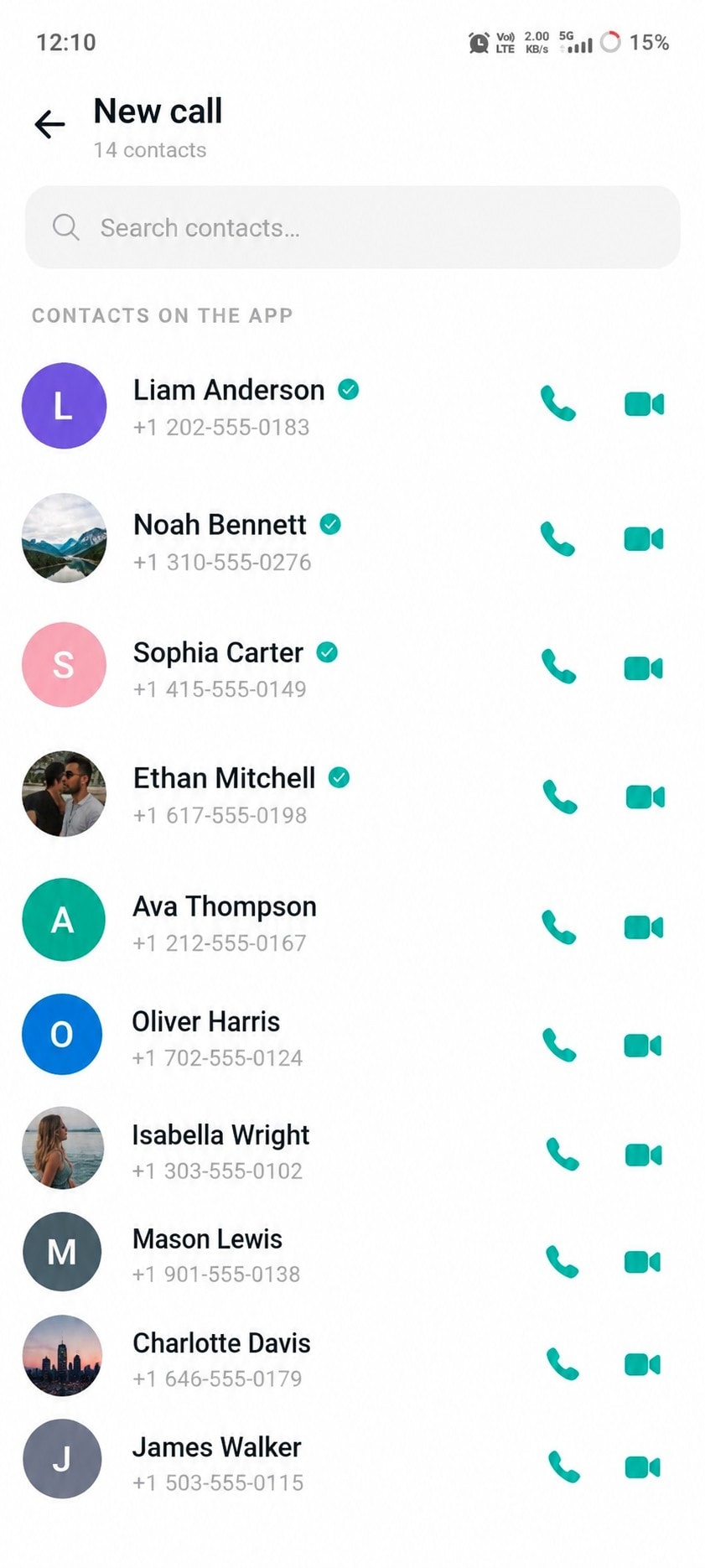This screenshot has height=1568, width=705.
Task: Tap the Search contacts field
Action: (x=352, y=227)
